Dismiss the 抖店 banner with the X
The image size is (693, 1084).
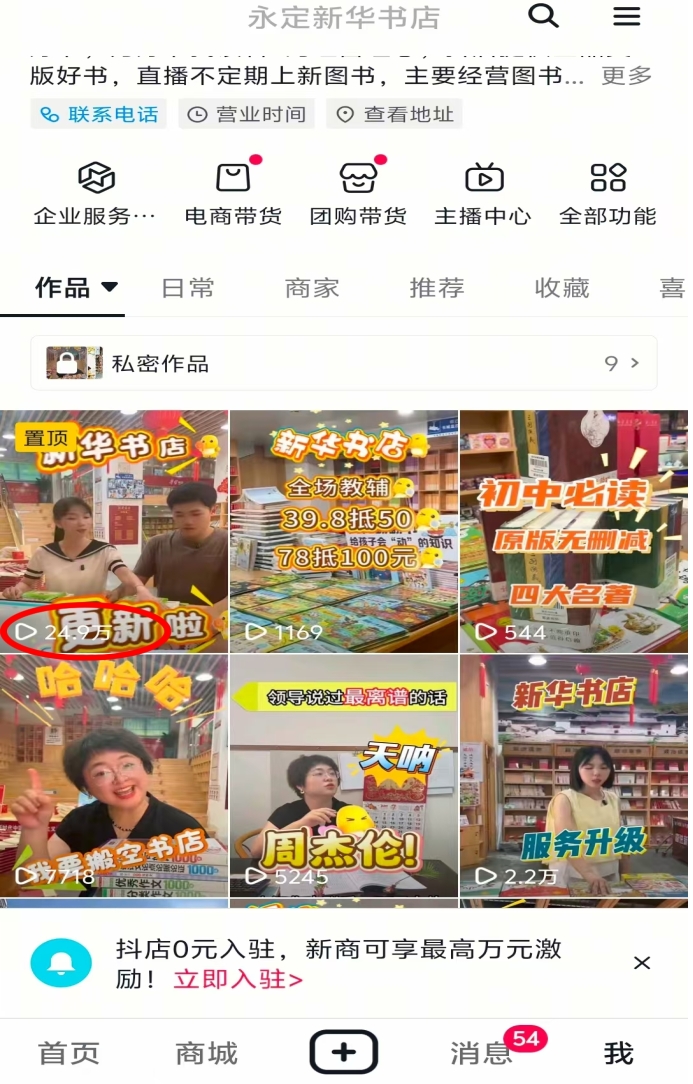tap(642, 963)
